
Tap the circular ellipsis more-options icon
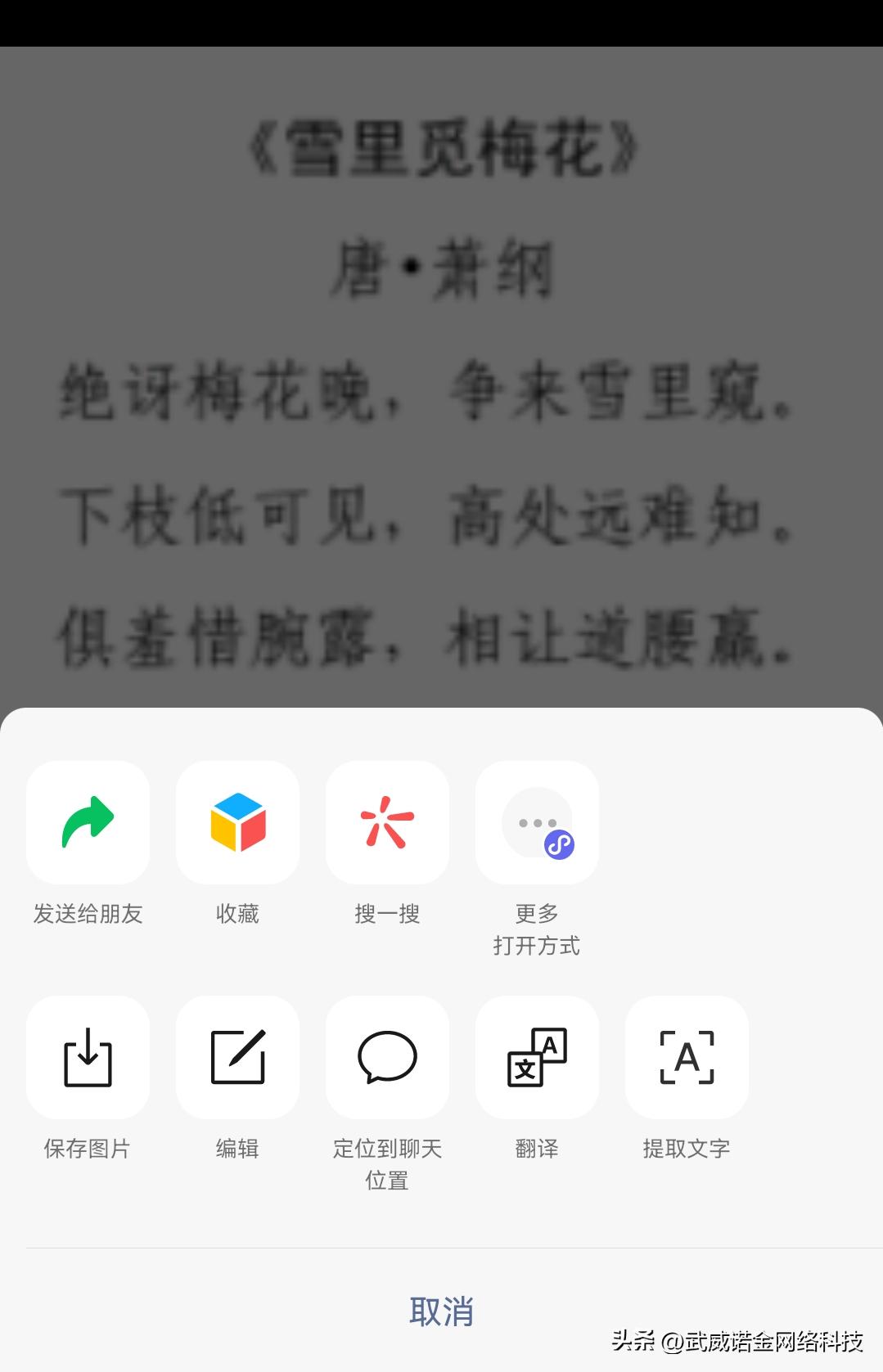click(536, 822)
